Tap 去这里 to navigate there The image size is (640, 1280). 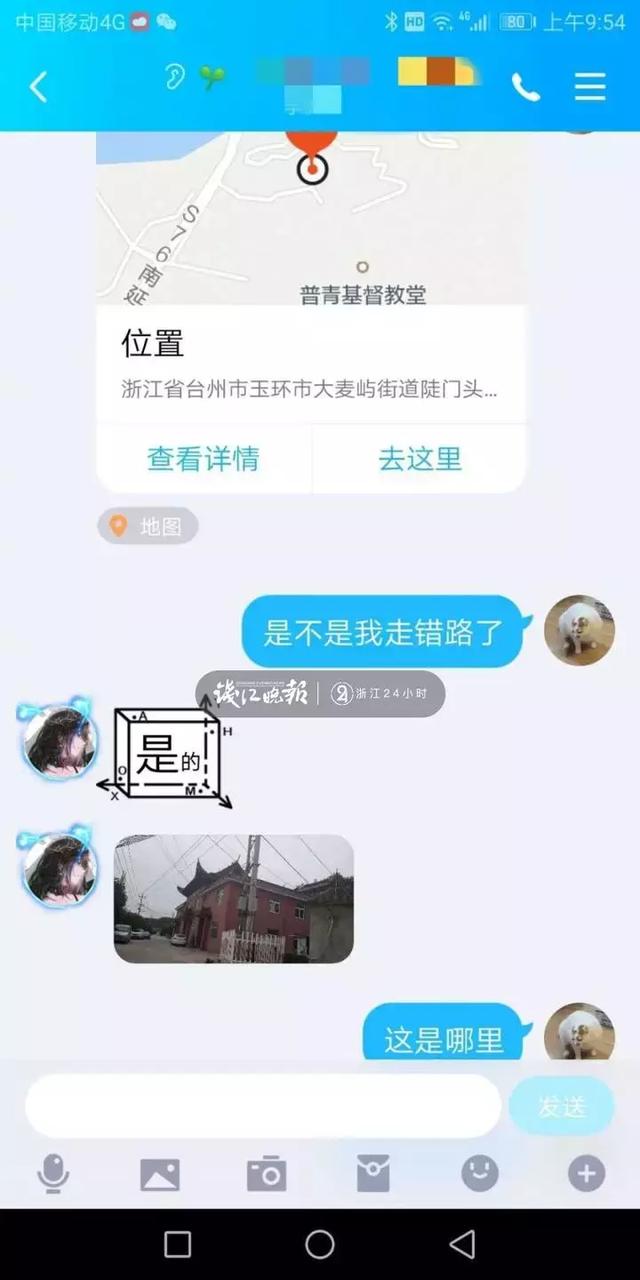coord(419,459)
